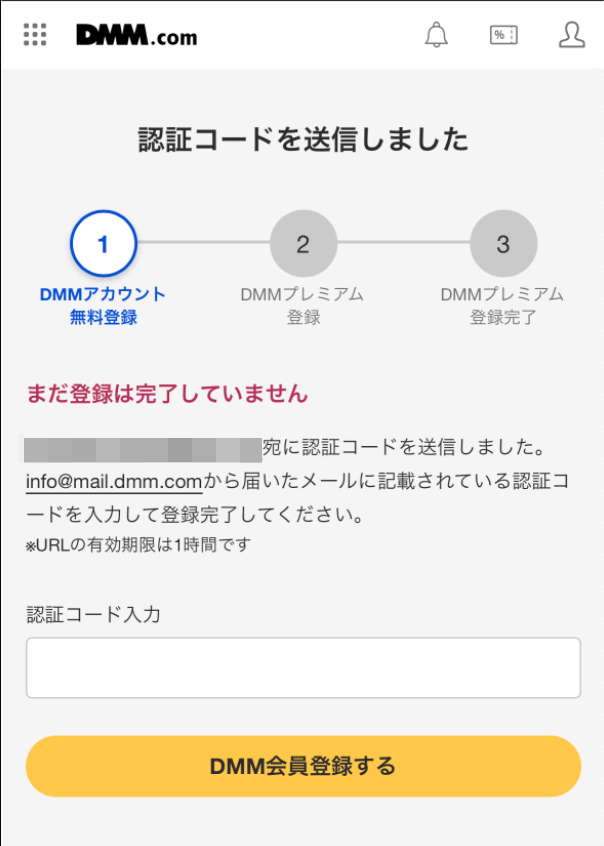Open the account profile icon
Screen dimensions: 604x846
coord(571,35)
